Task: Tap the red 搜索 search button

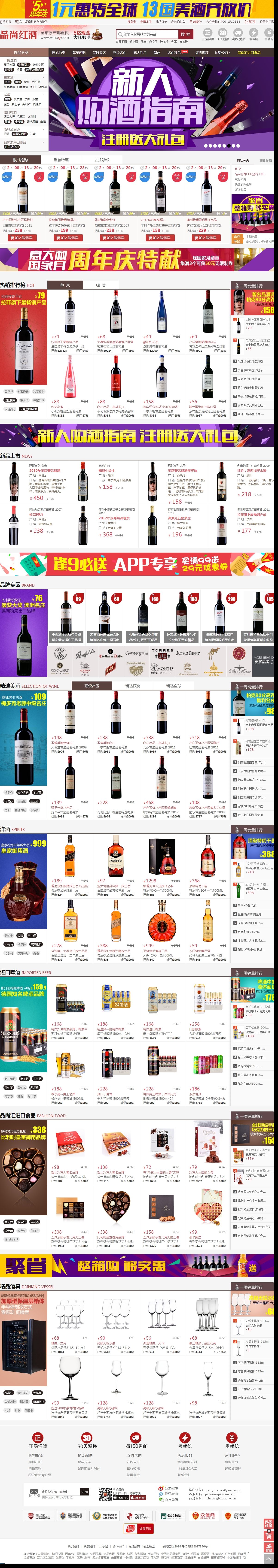Action: click(185, 34)
